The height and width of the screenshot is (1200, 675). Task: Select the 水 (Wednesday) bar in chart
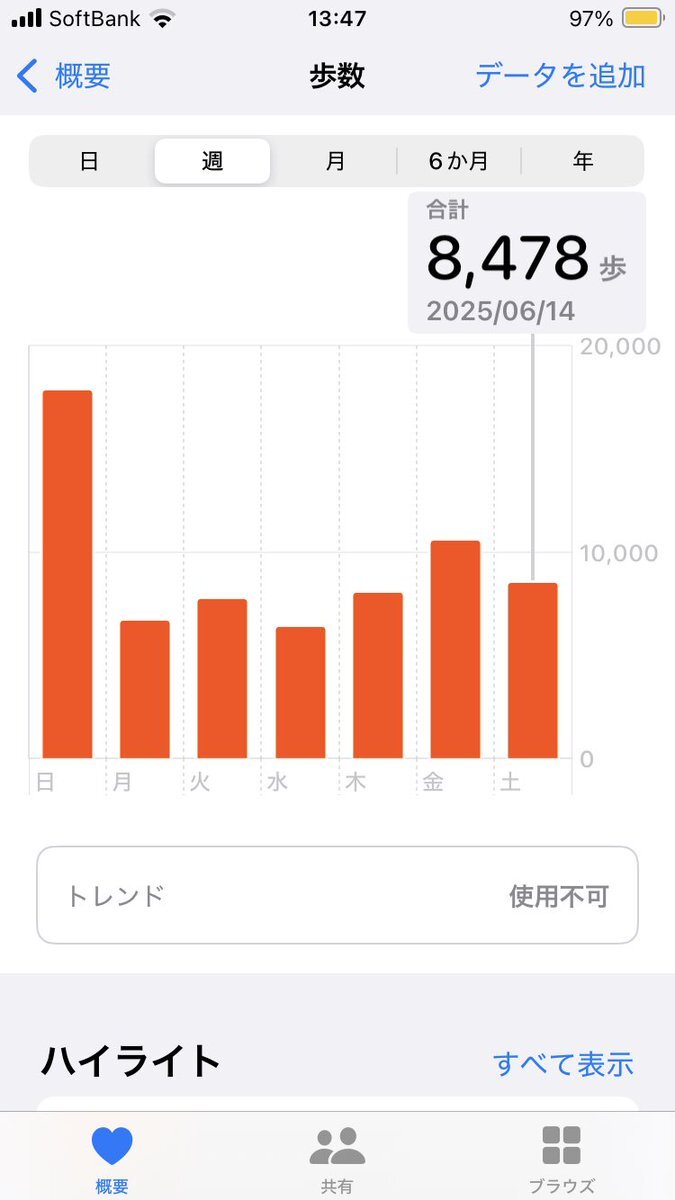300,692
